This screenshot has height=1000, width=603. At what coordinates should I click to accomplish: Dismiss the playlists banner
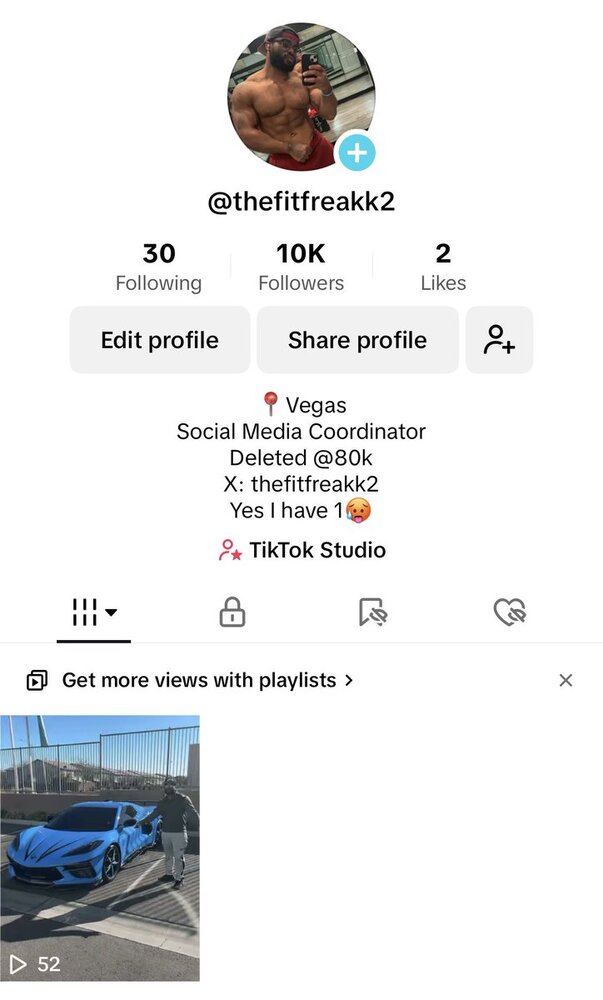click(x=565, y=680)
